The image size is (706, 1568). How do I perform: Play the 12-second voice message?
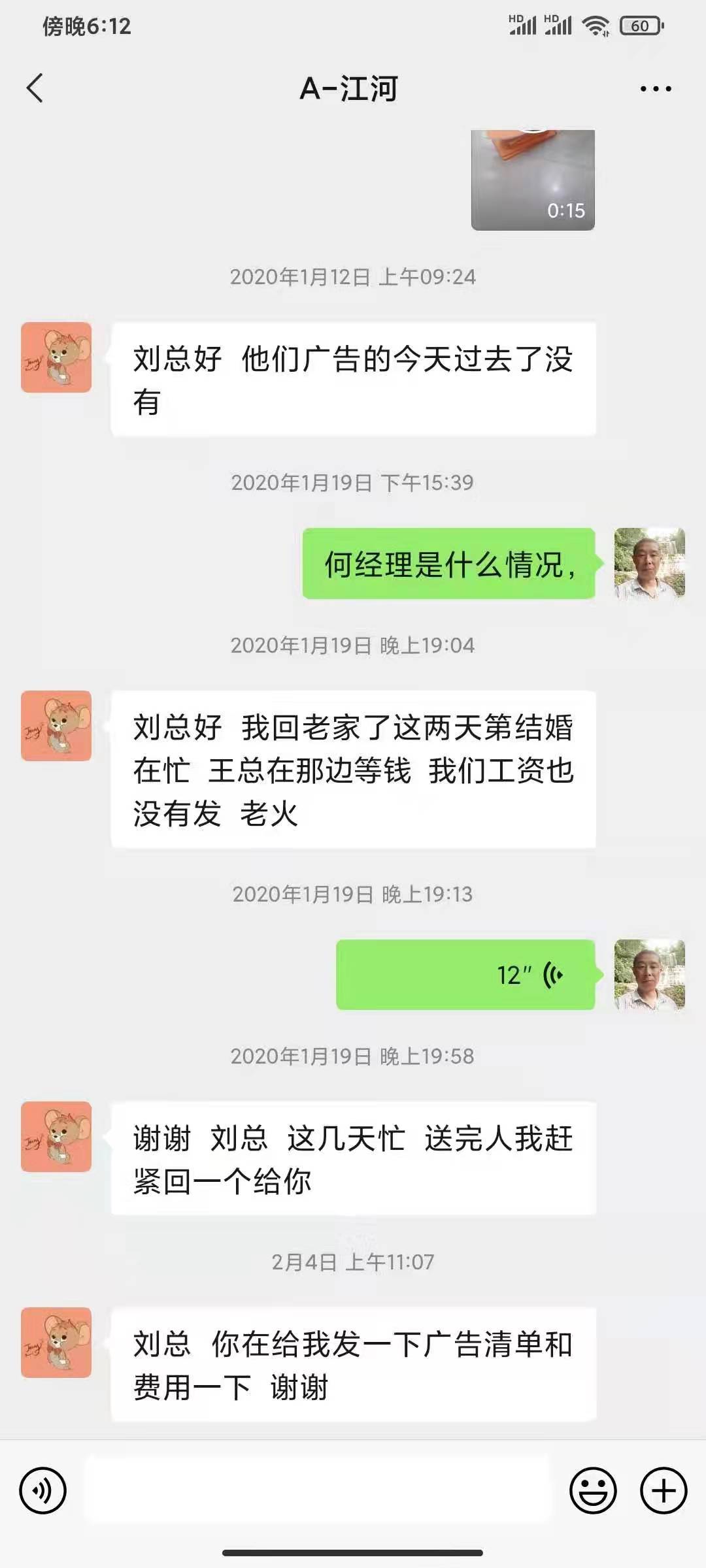pyautogui.click(x=465, y=975)
